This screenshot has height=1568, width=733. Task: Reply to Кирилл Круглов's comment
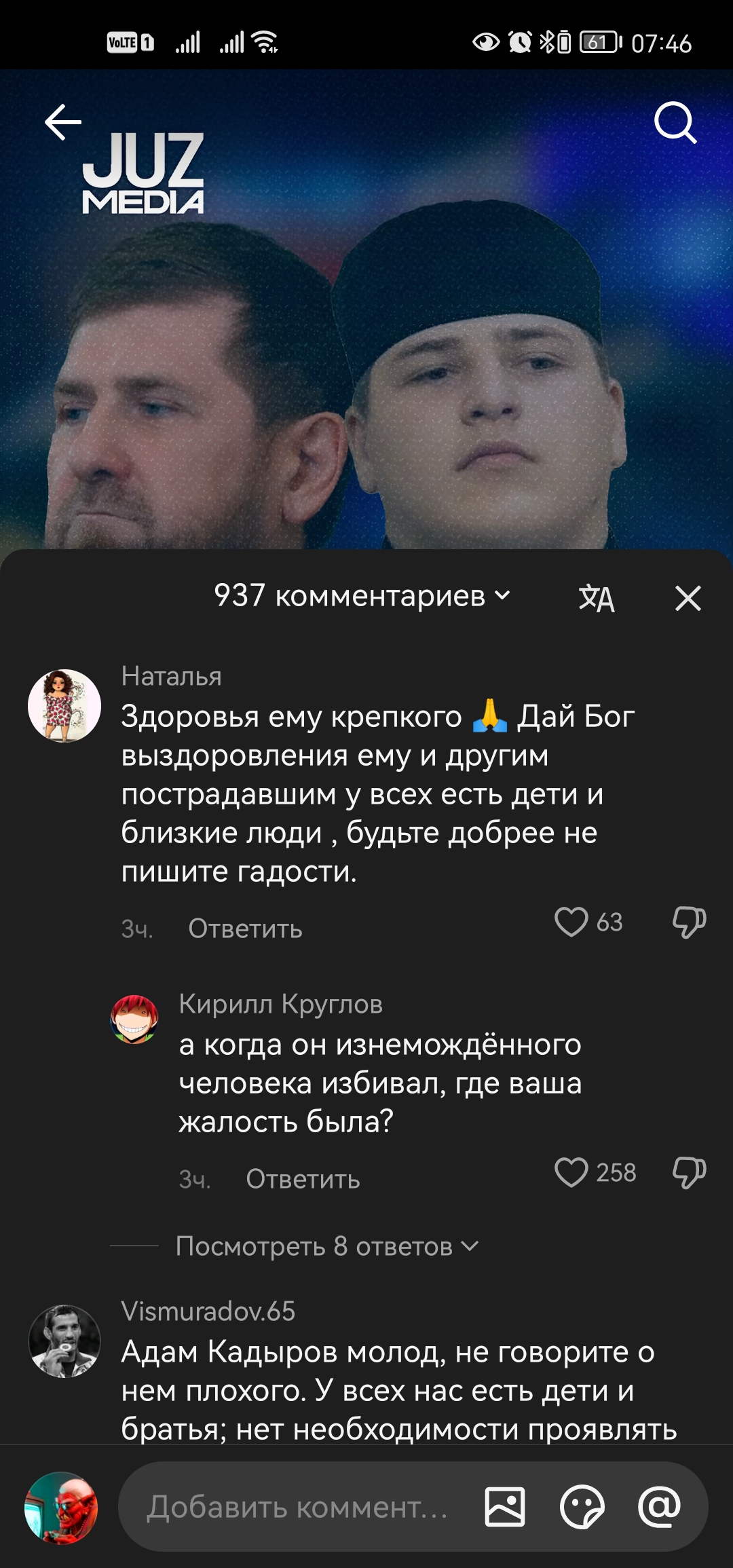[303, 1178]
